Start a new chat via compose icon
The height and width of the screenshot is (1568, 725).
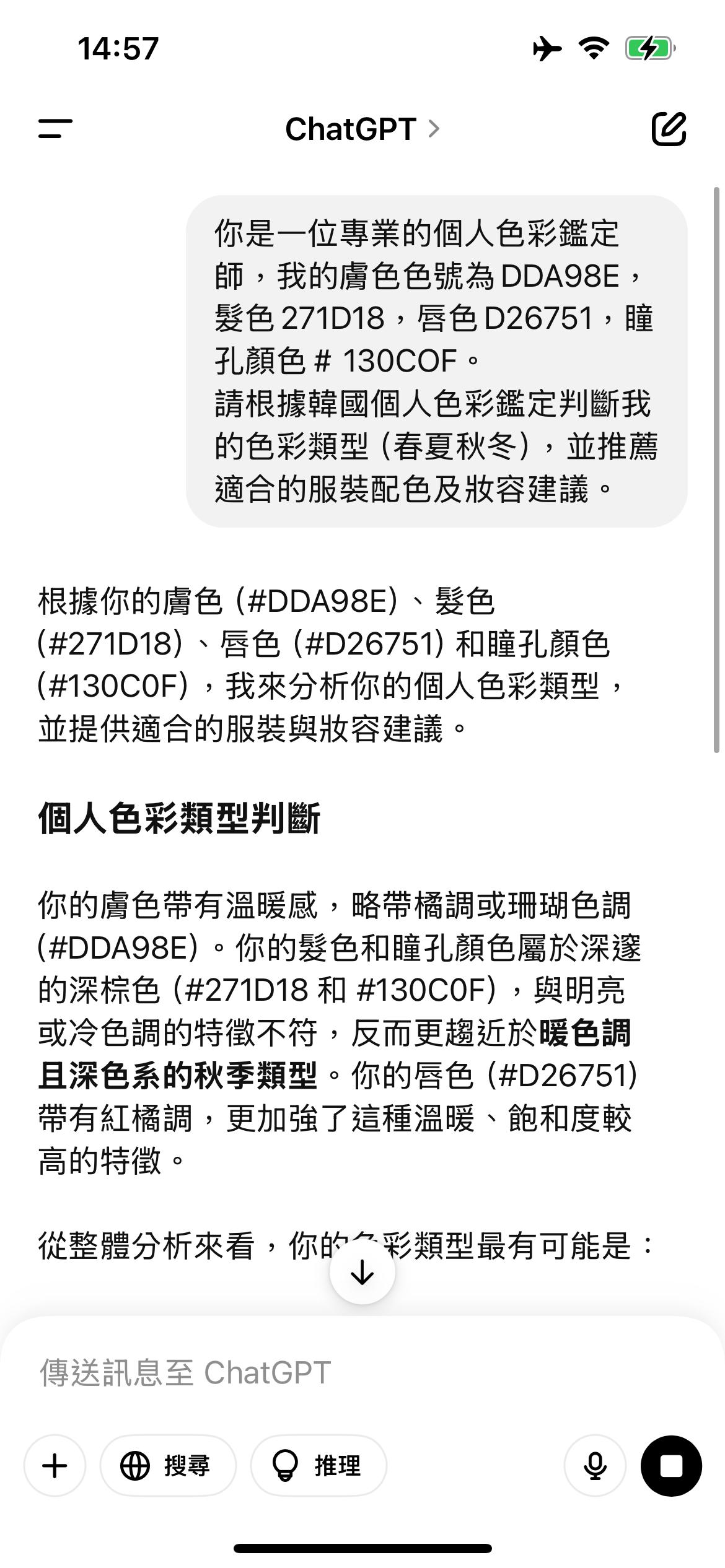click(670, 129)
